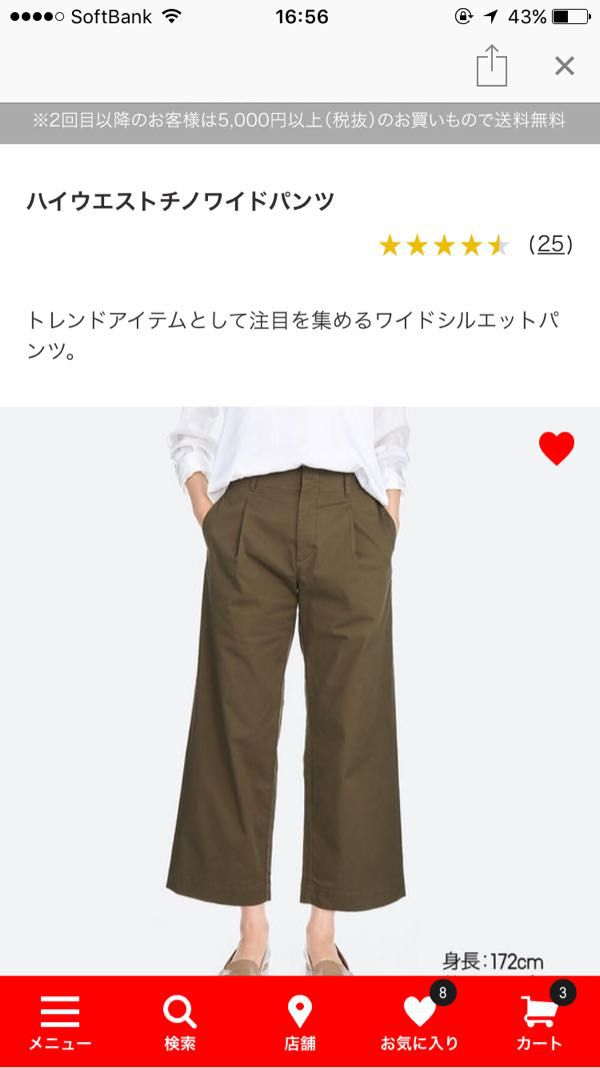Find stores via 店舗 tab

pos(300,1022)
